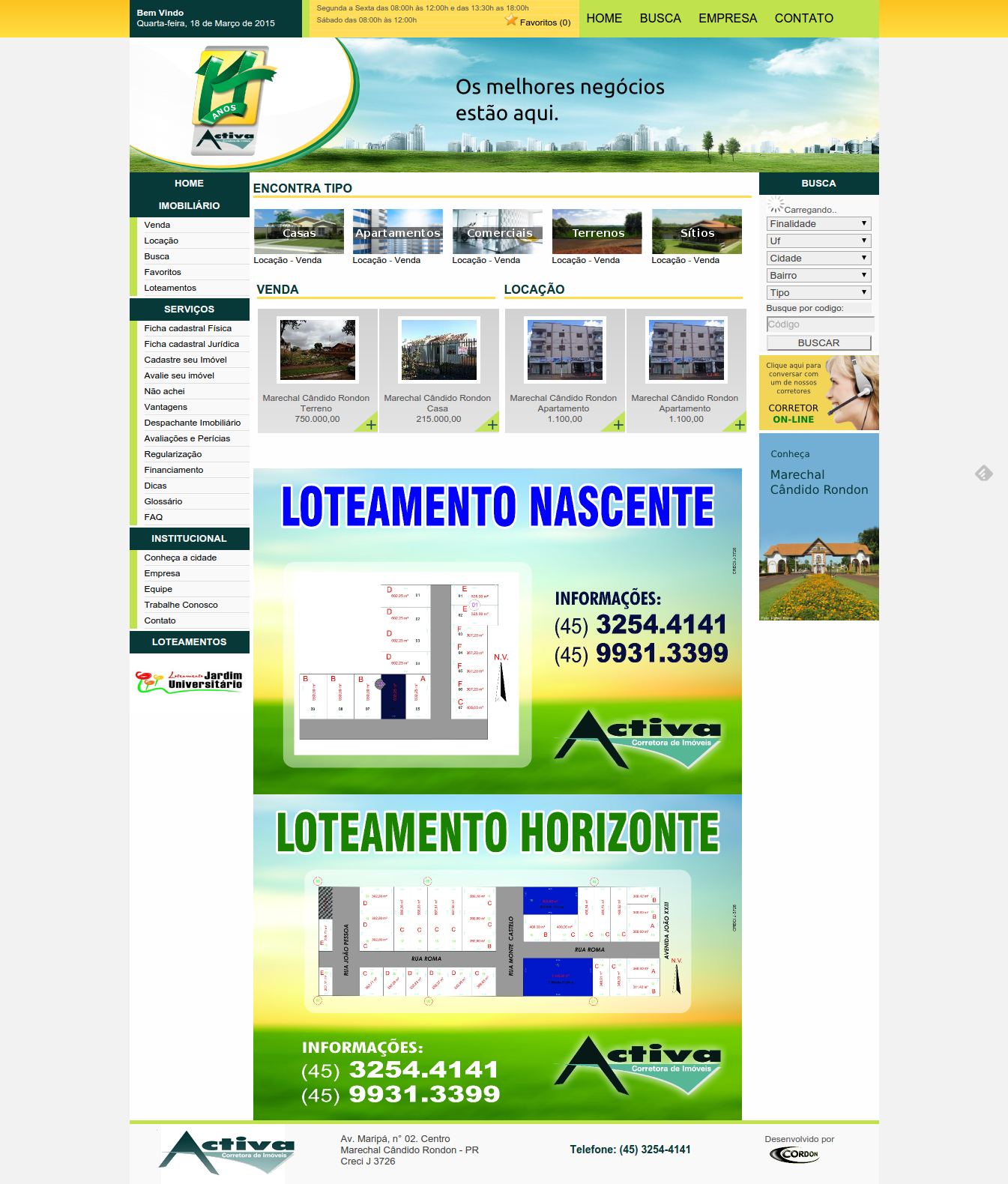Open the EMPRESA page from top menu
Screen dimensions: 1008x1184
pyautogui.click(x=728, y=18)
